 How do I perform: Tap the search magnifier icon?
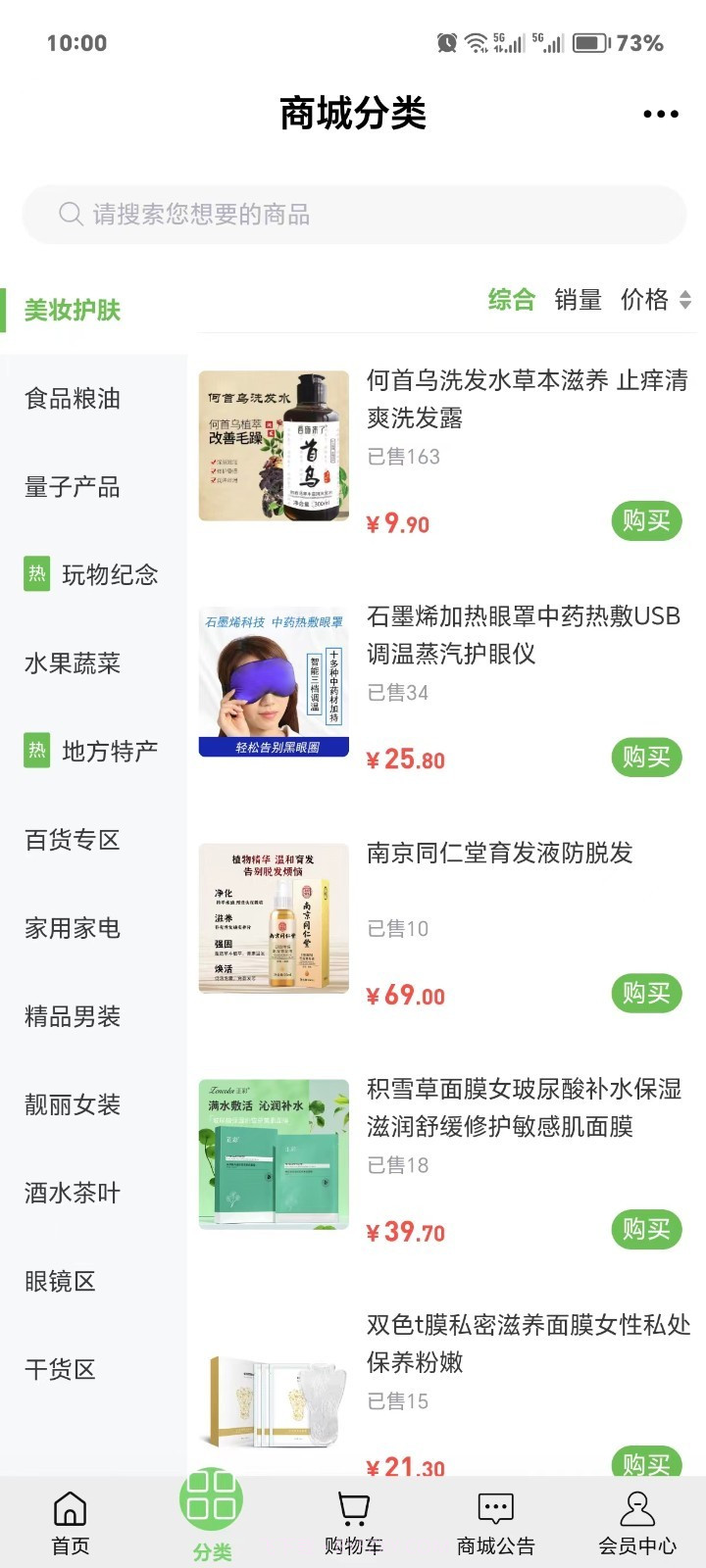coord(69,214)
